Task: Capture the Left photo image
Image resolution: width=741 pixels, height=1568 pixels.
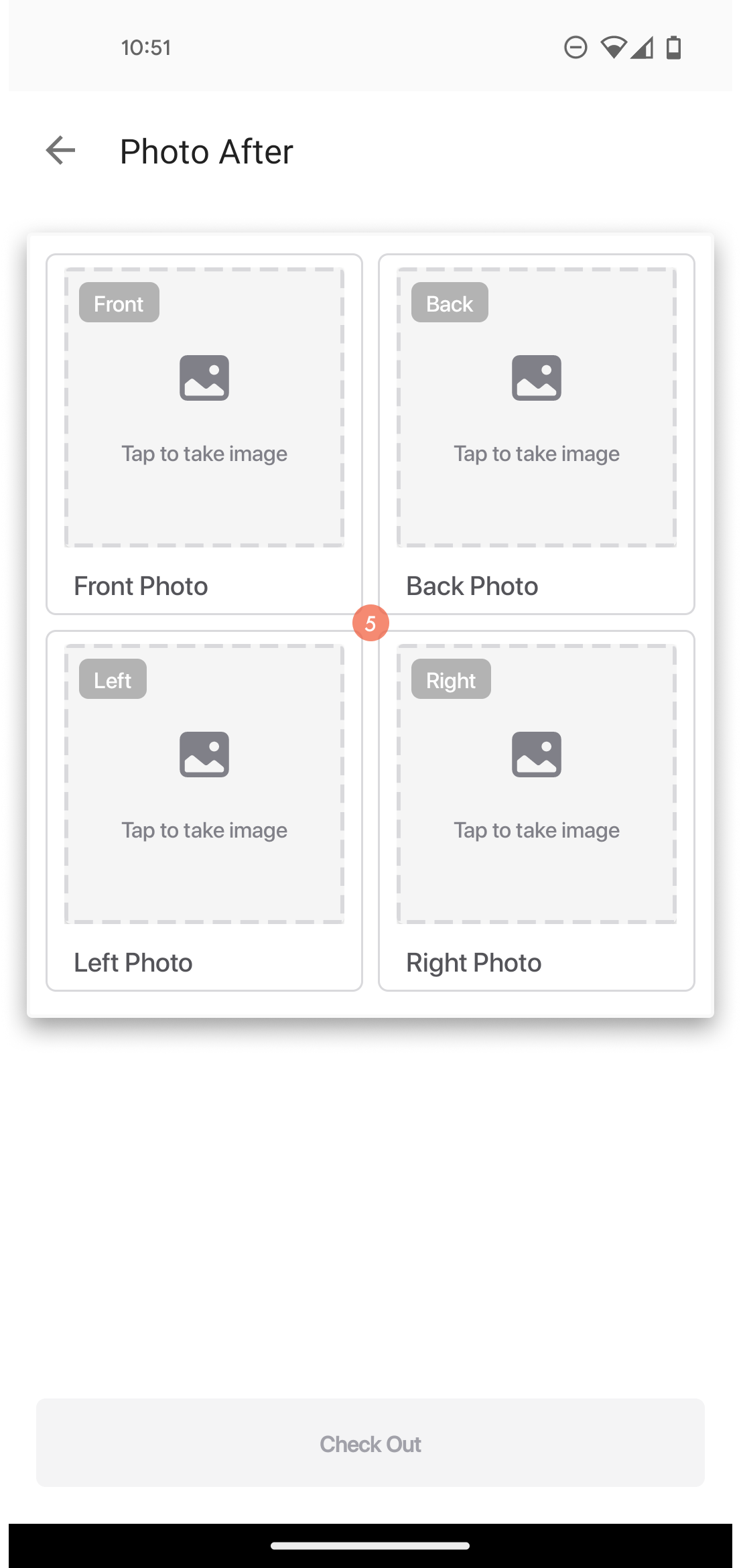Action: coord(204,784)
